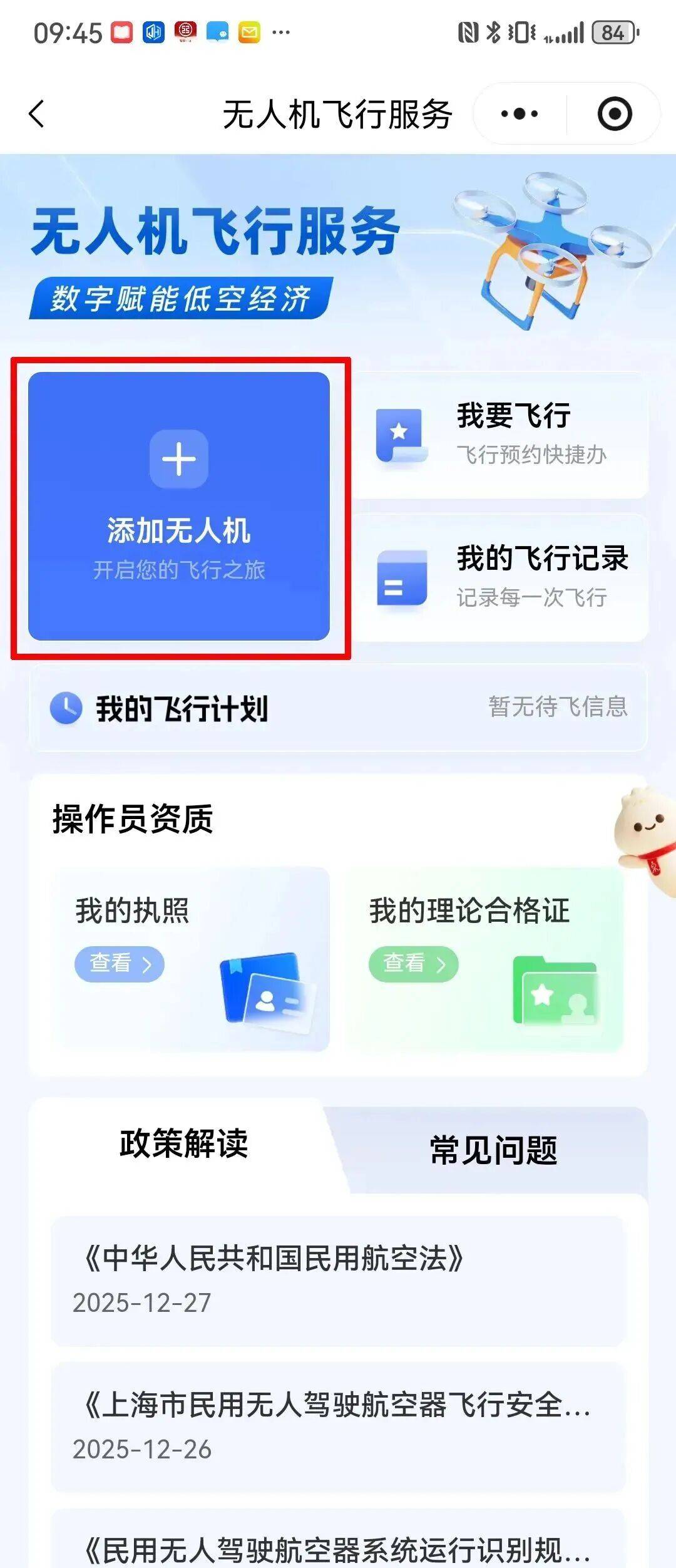The height and width of the screenshot is (1568, 676).
Task: View 我的执照 license card
Action: (x=192, y=958)
